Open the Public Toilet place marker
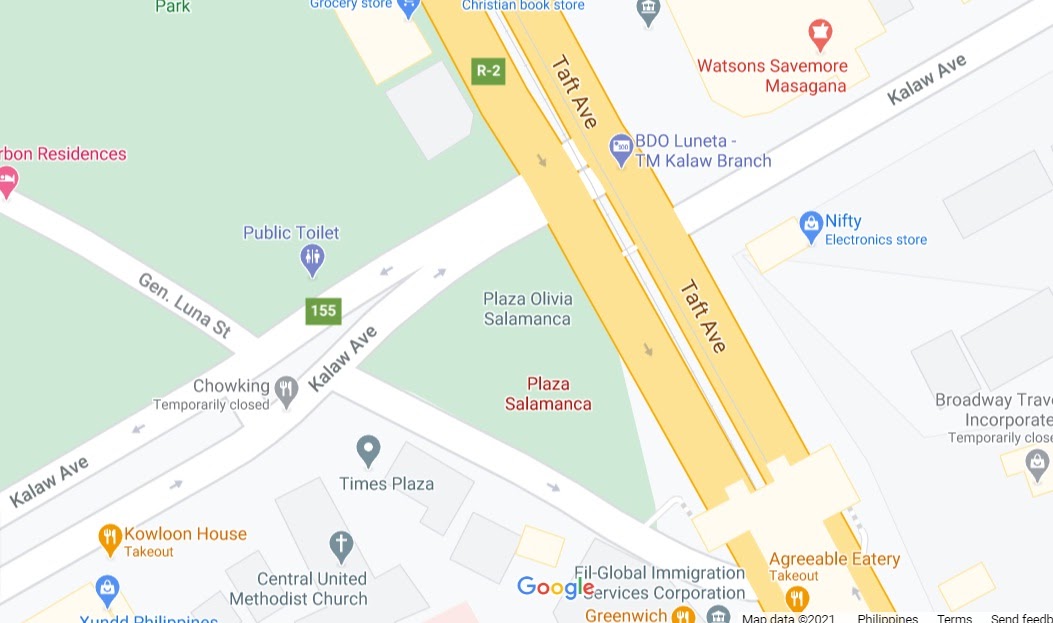The height and width of the screenshot is (623, 1053). coord(312,261)
